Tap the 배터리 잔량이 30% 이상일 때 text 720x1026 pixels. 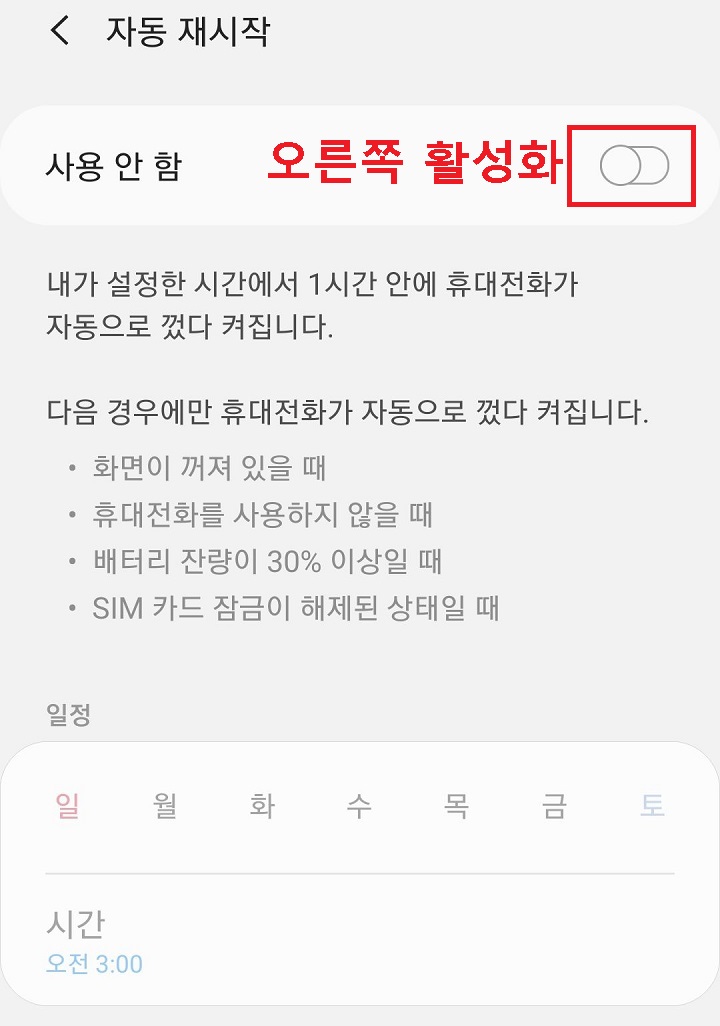click(x=240, y=560)
